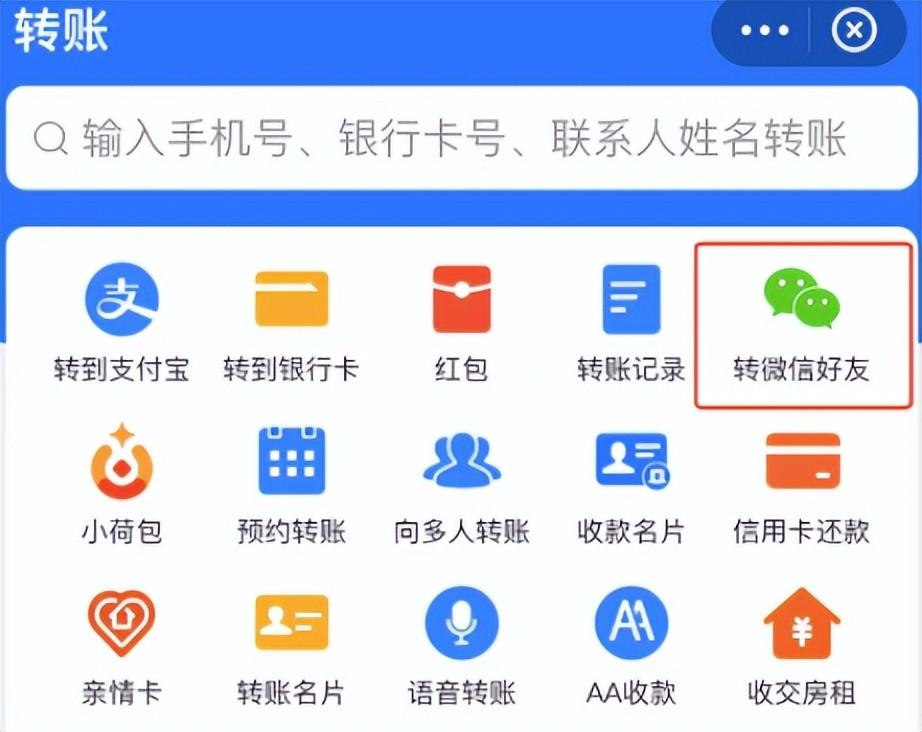Open 转账名片 transfer card
922x732 pixels.
(x=291, y=647)
